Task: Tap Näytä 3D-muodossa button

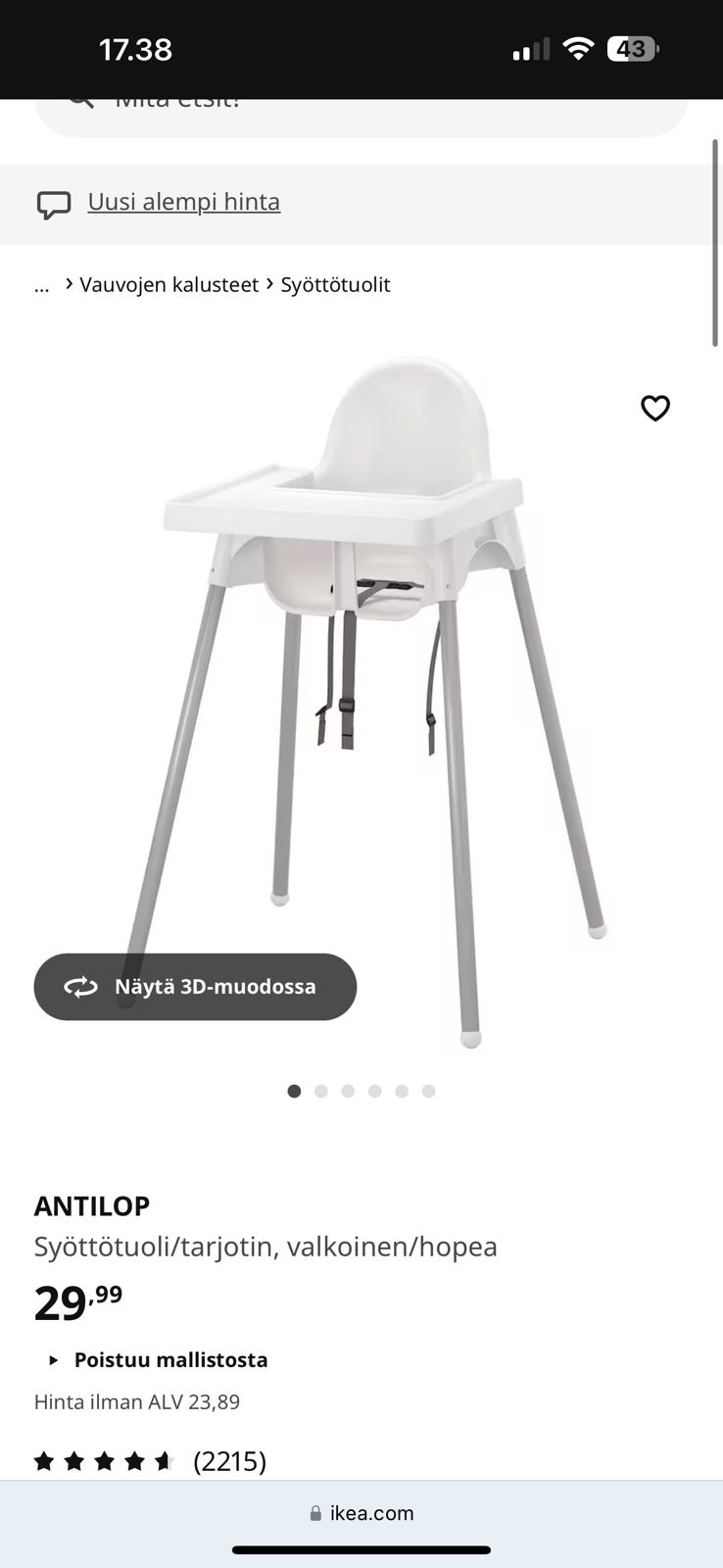Action: (195, 987)
